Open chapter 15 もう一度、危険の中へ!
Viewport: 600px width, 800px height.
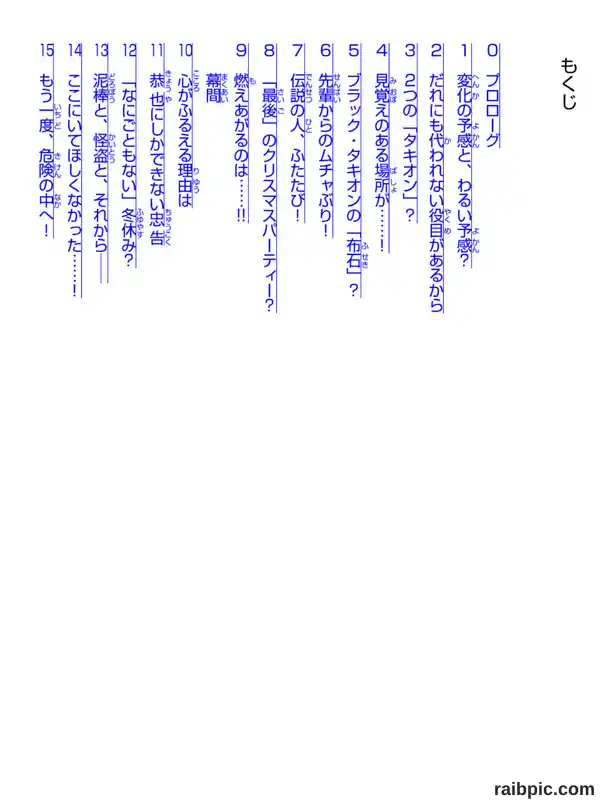(46, 141)
